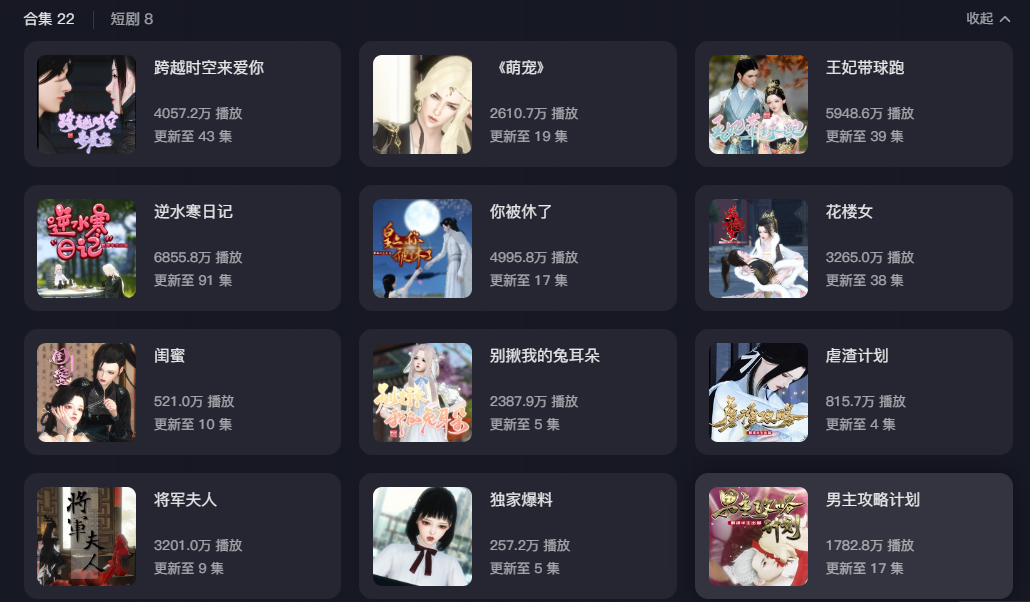Tap the 你被休了 collection card

tap(518, 248)
